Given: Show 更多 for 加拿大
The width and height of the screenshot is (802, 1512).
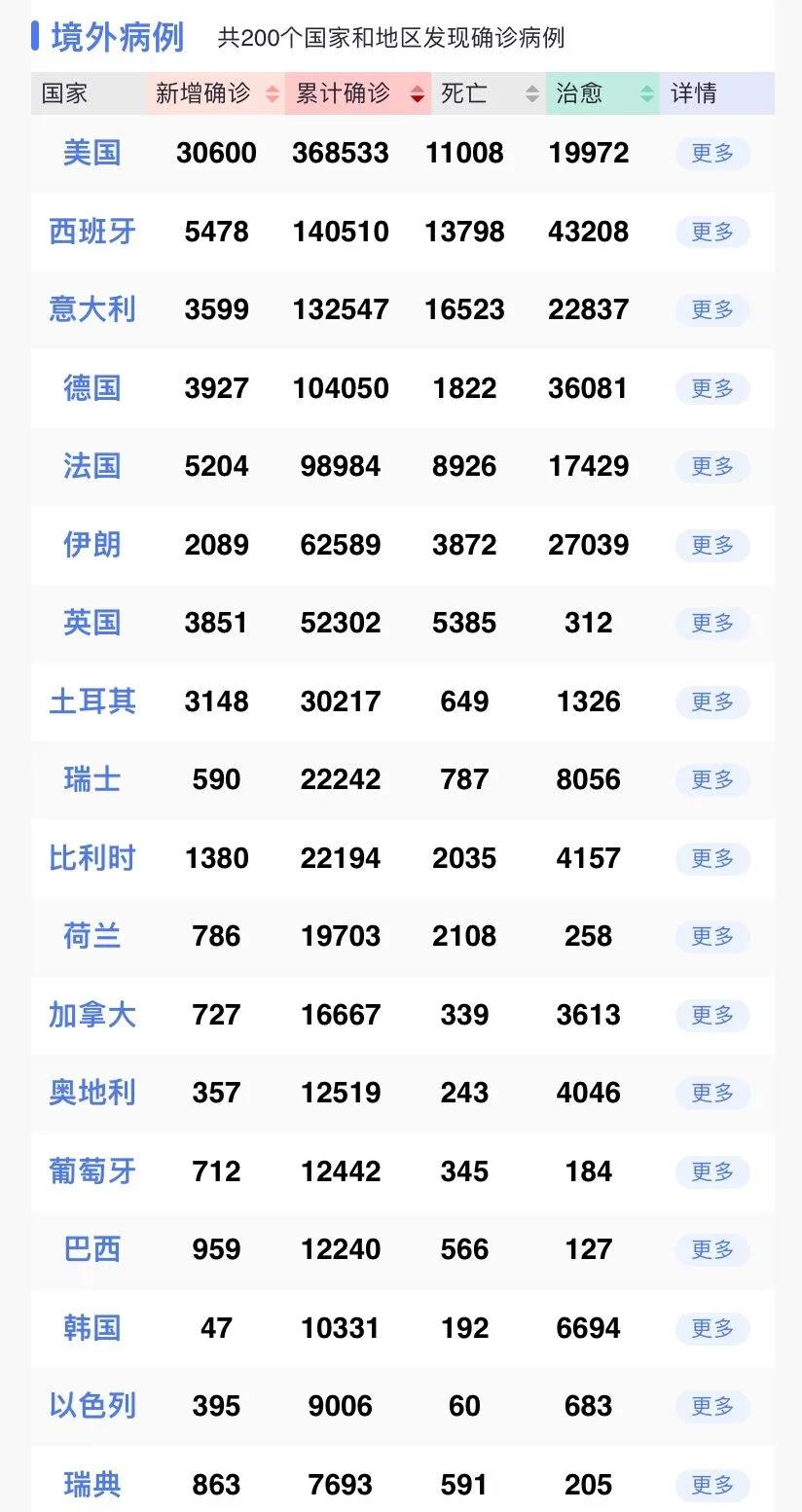Looking at the screenshot, I should pyautogui.click(x=712, y=1015).
